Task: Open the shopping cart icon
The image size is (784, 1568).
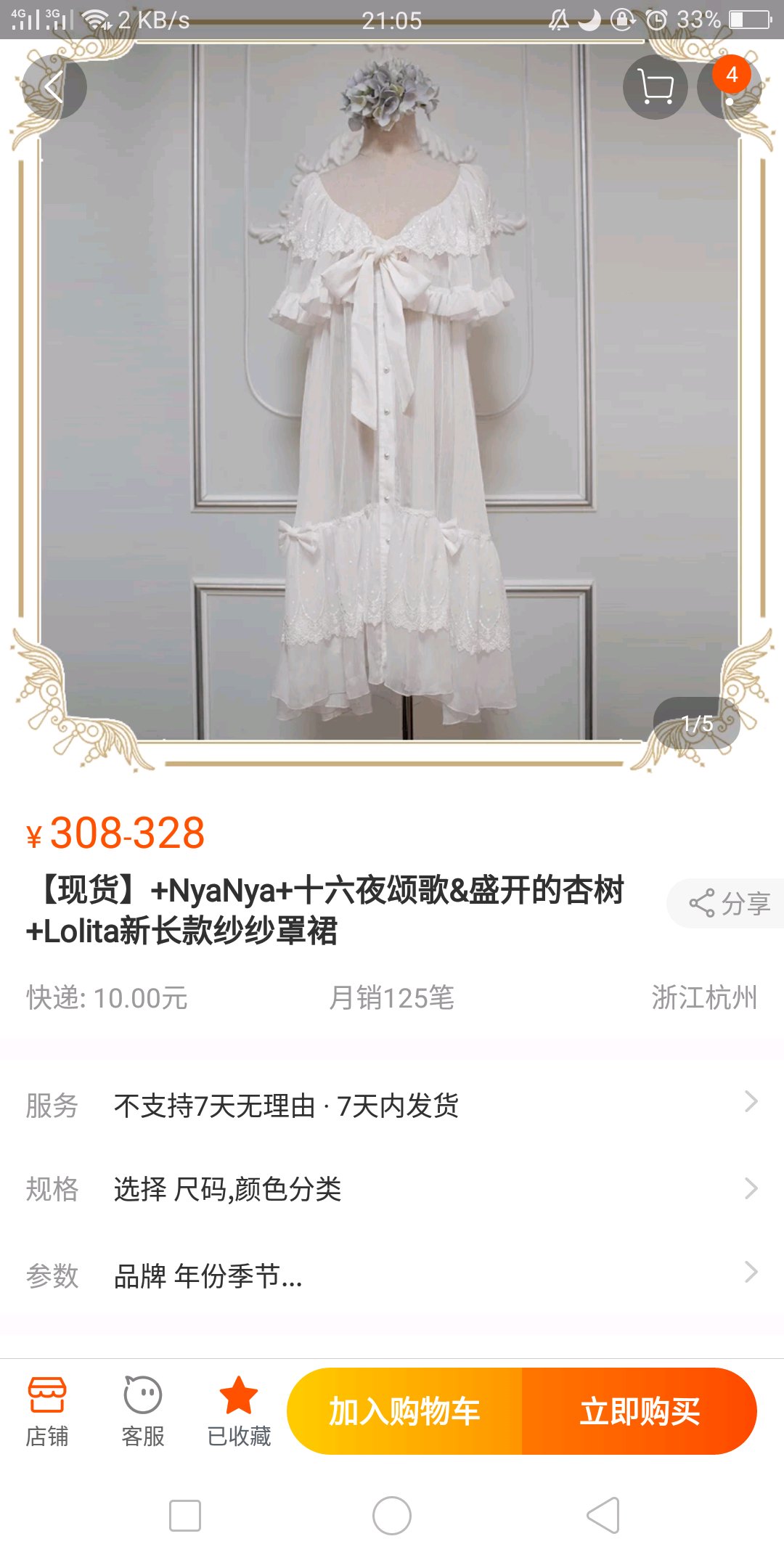Action: 655,87
